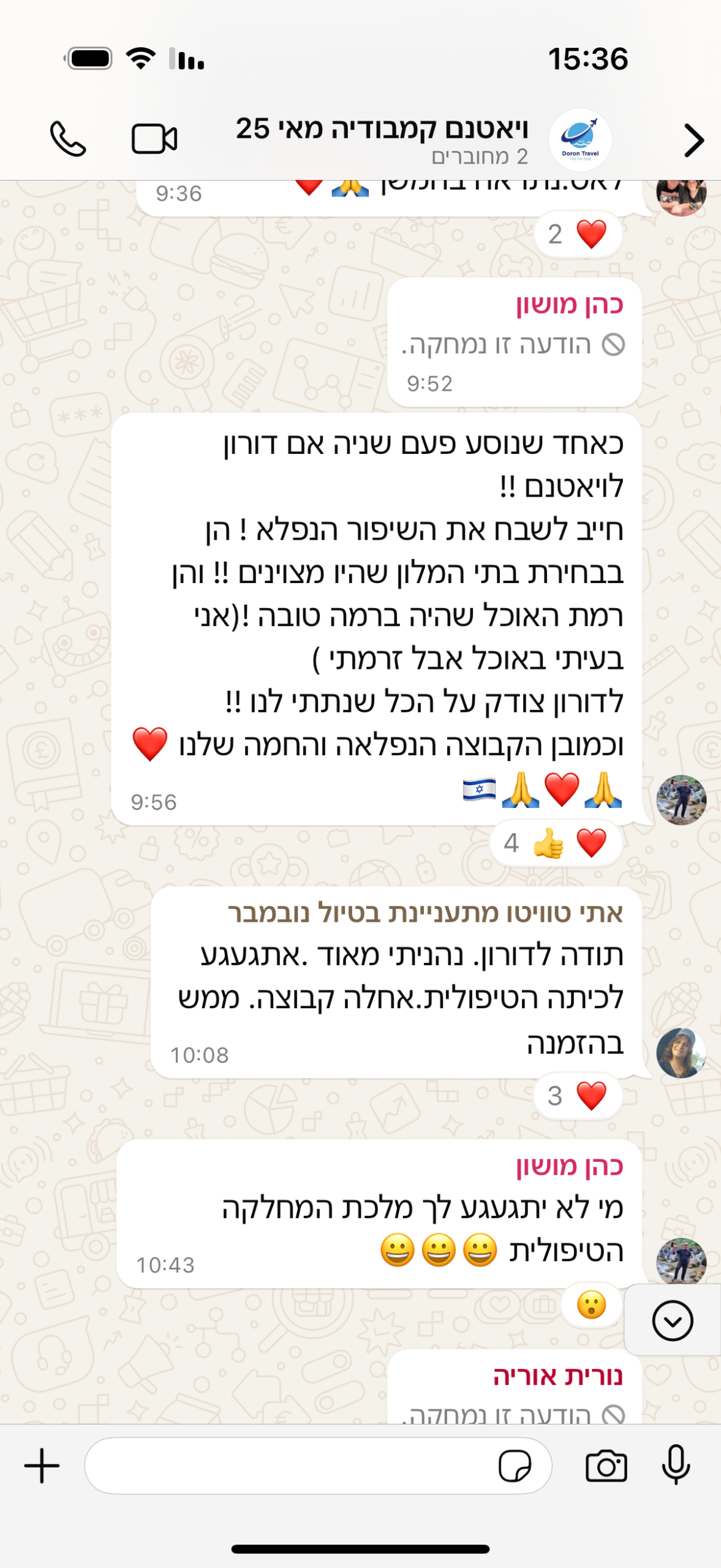Open the Doron Travel group picture

(x=579, y=140)
